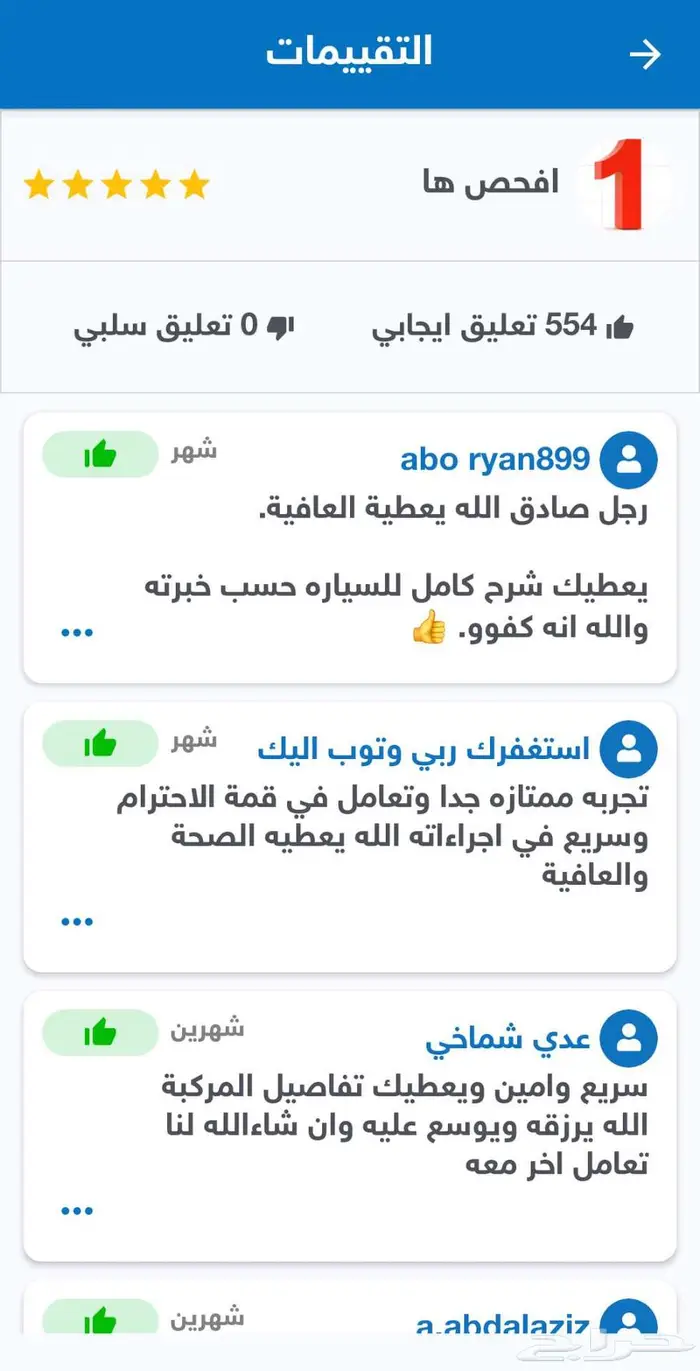
Task: Open عدي شماخي's profile
Action: [508, 1038]
